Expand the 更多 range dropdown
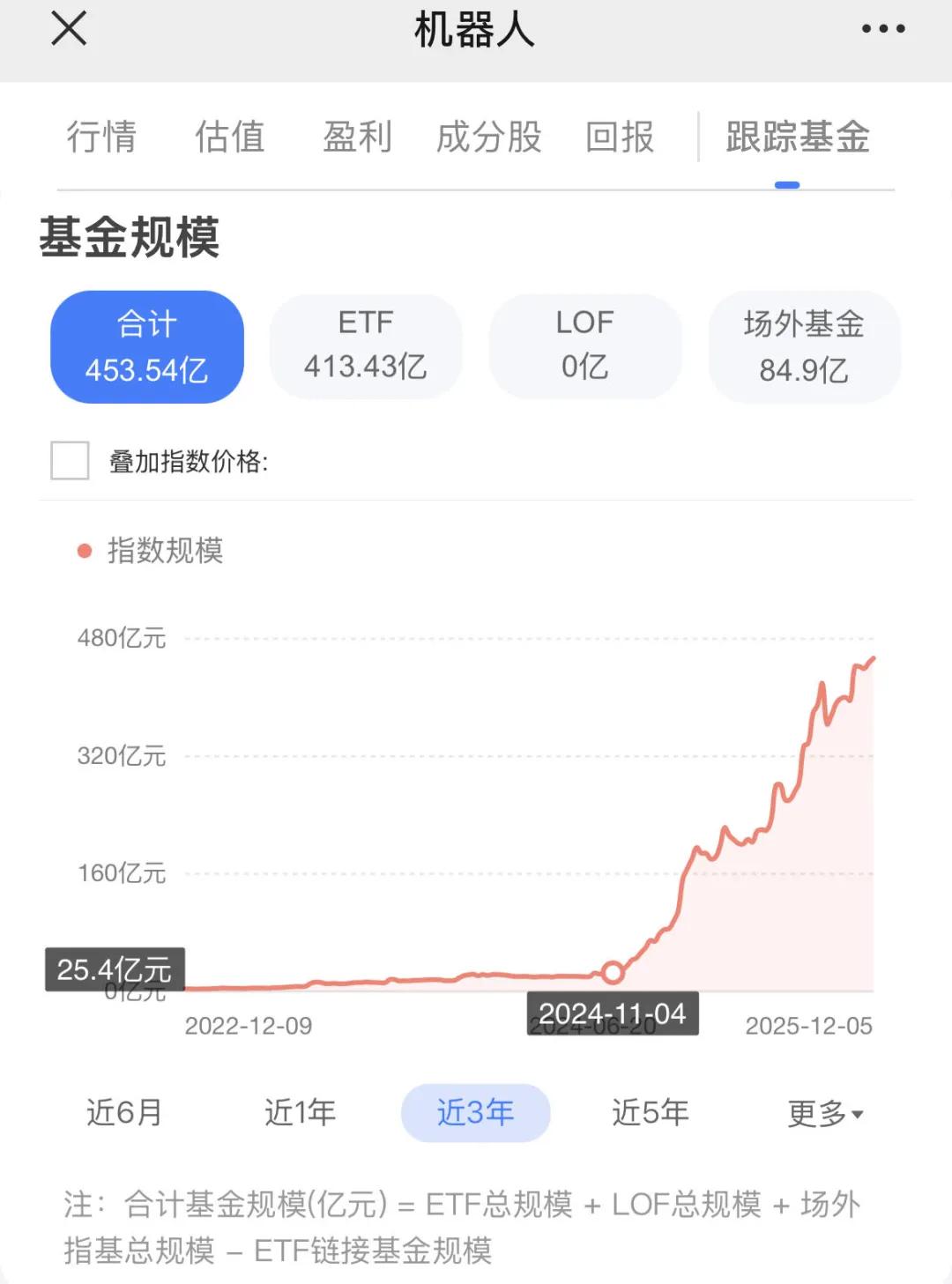952x1284 pixels. pos(825,1113)
